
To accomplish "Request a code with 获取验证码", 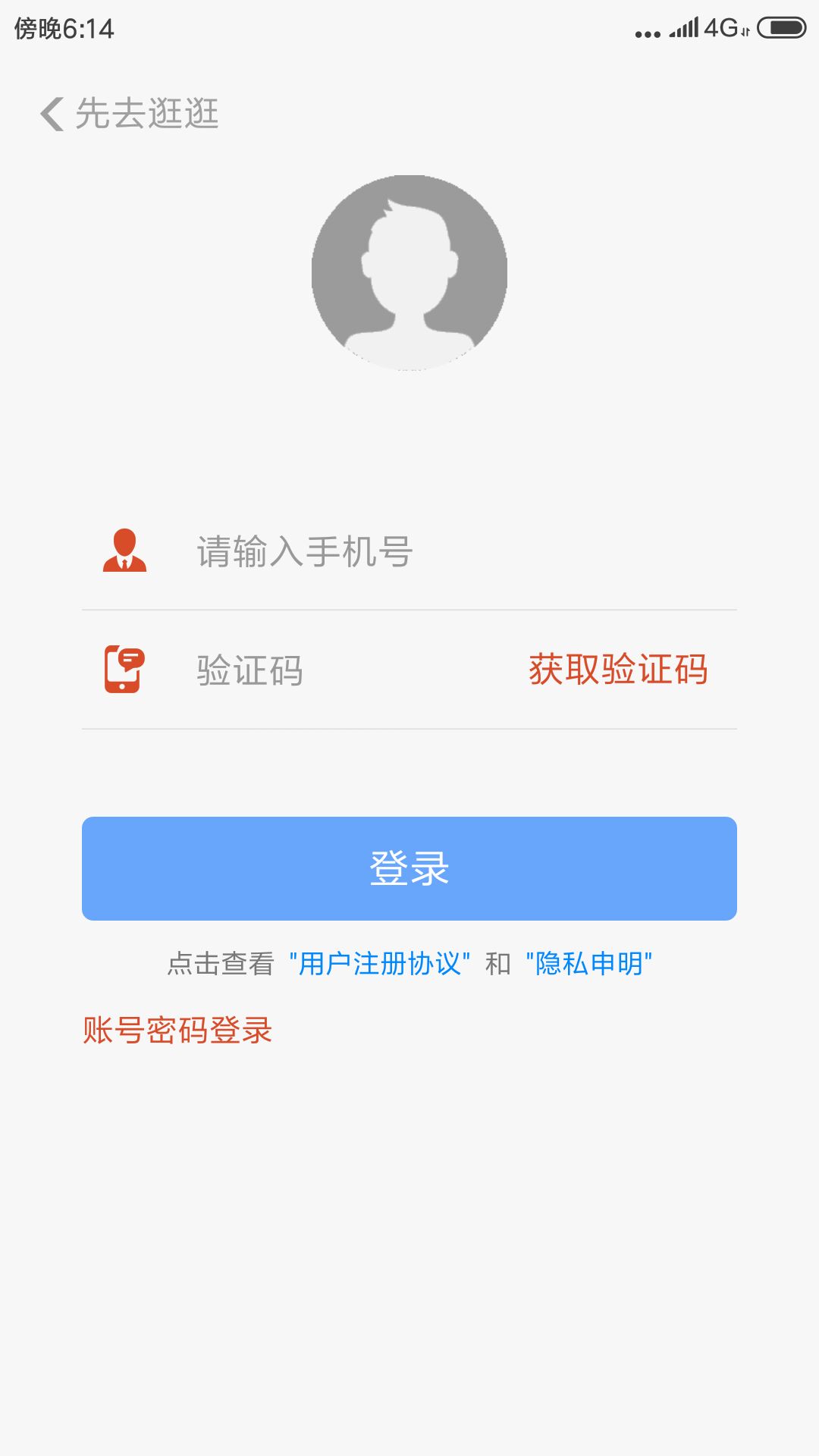I will point(618,670).
